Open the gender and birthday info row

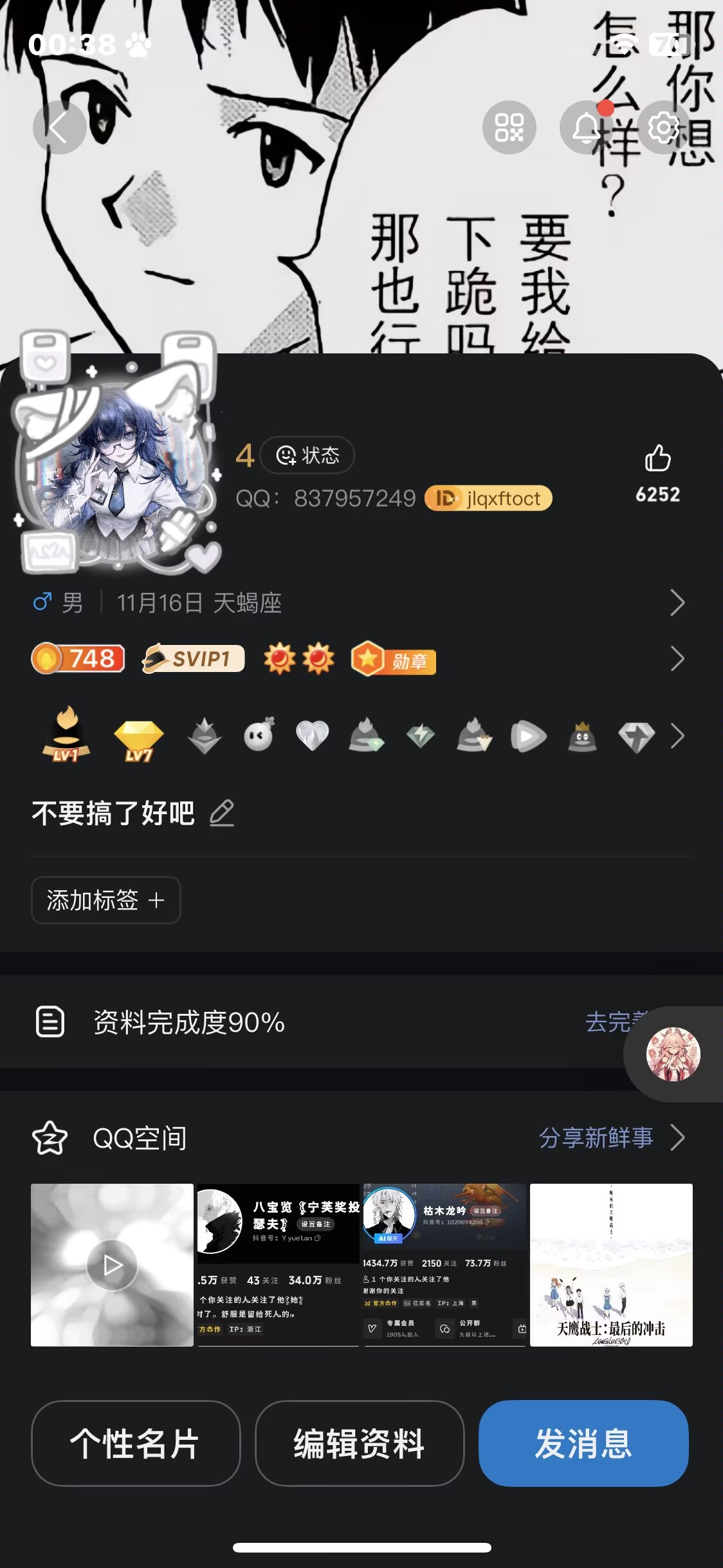click(x=357, y=603)
